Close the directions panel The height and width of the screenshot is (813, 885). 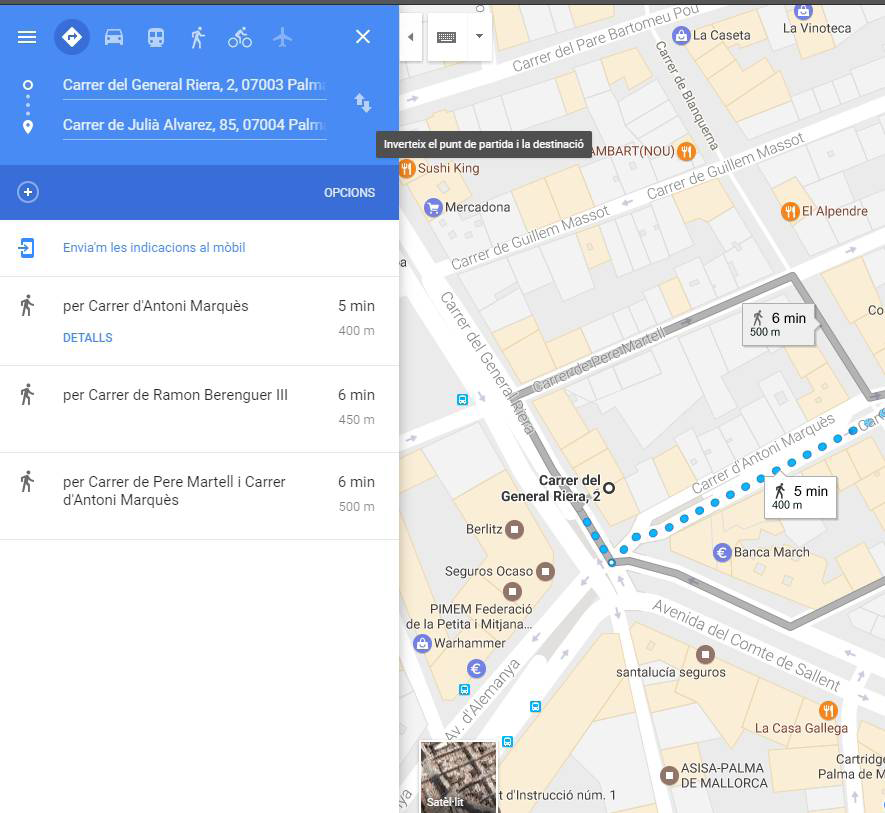coord(363,37)
